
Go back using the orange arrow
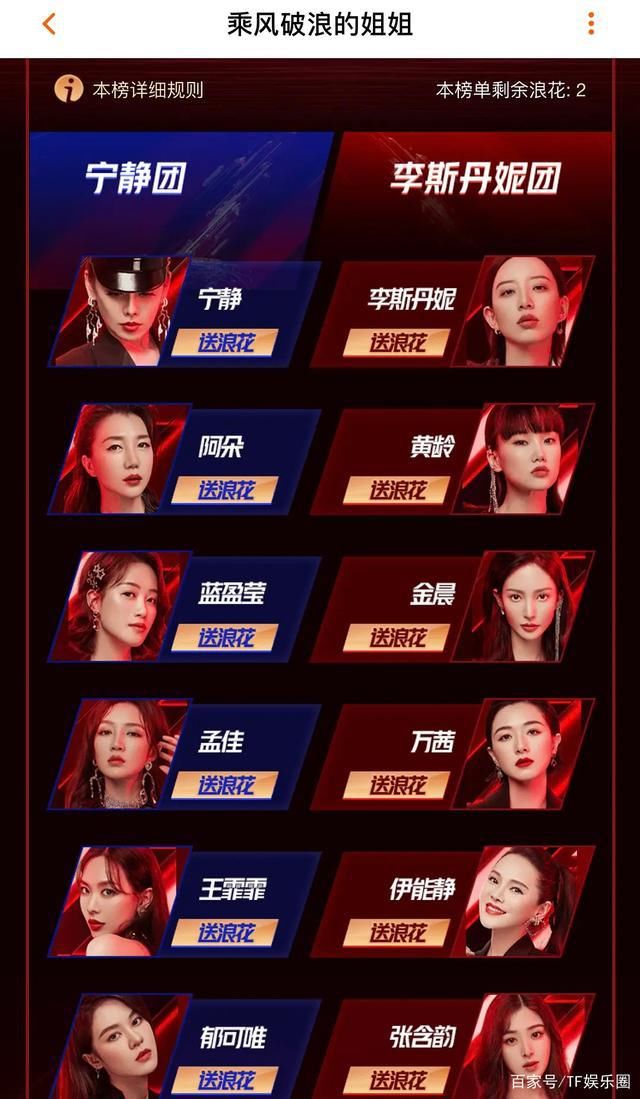[49, 24]
